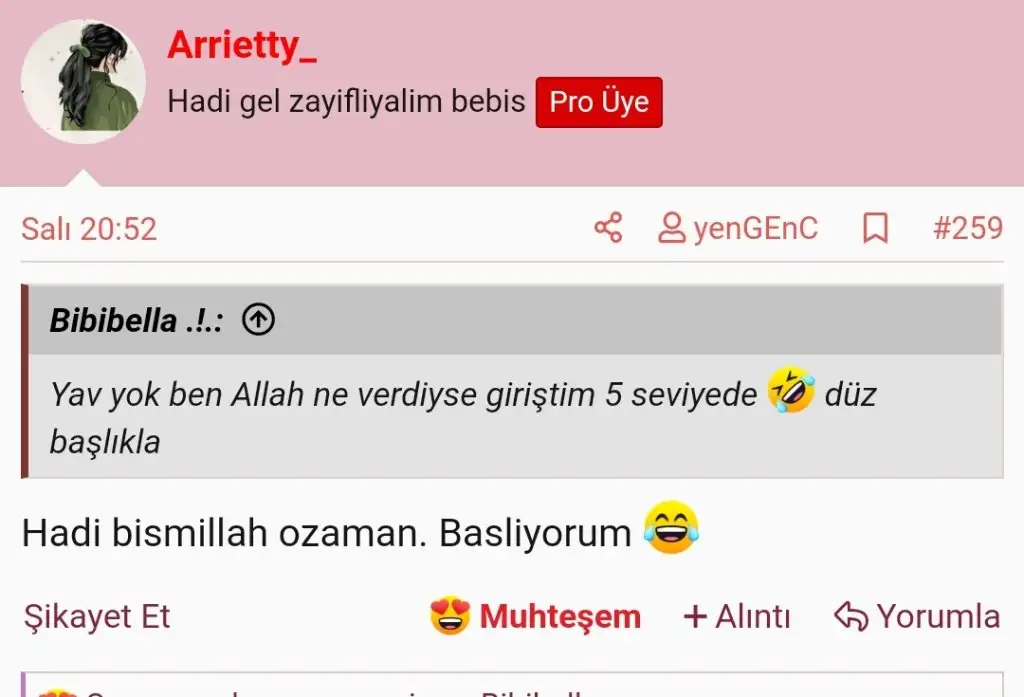Tap the Salı 20:52 timestamp link

[x=89, y=229]
